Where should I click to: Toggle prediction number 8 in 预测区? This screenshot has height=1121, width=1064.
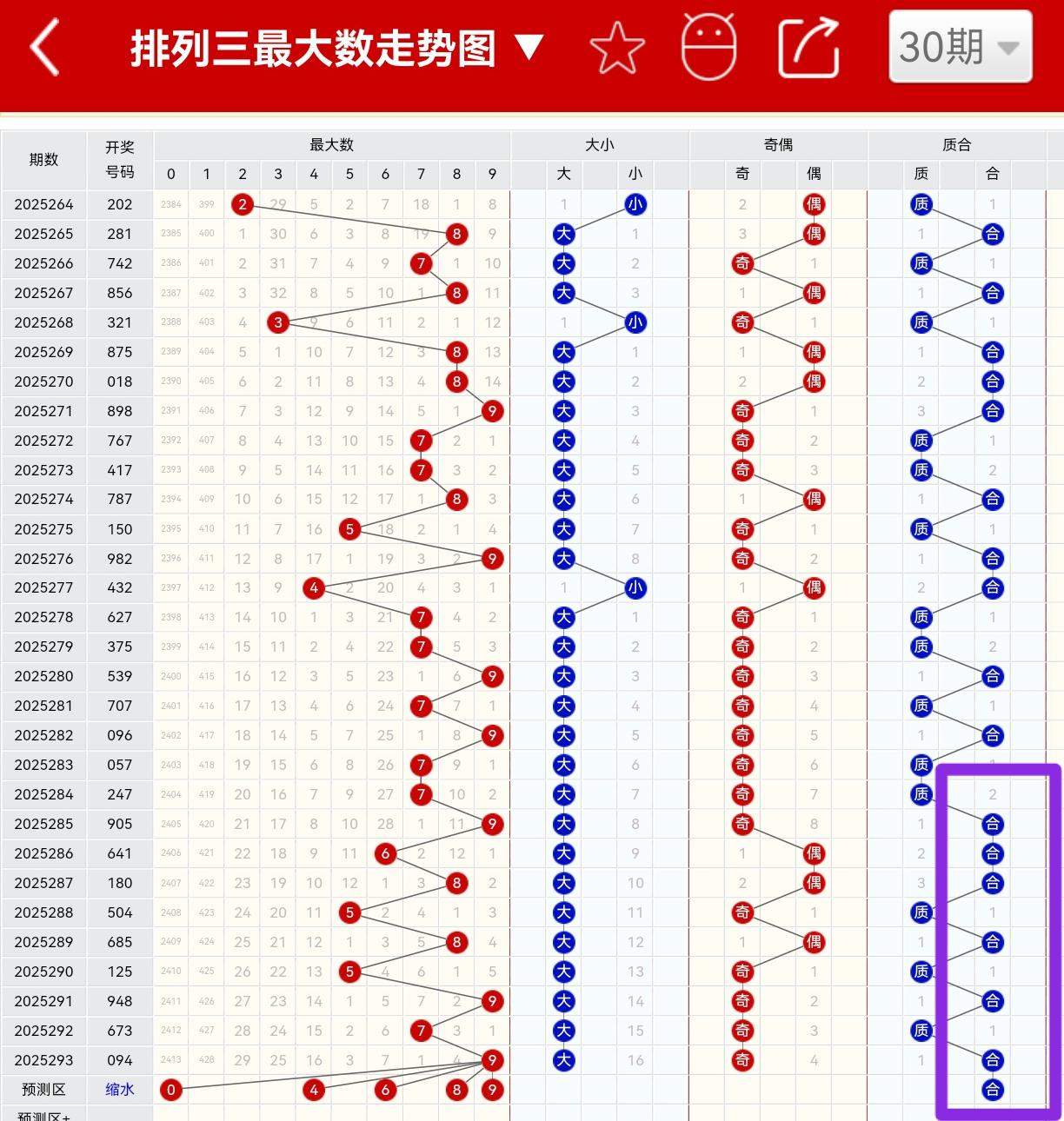click(x=456, y=1090)
